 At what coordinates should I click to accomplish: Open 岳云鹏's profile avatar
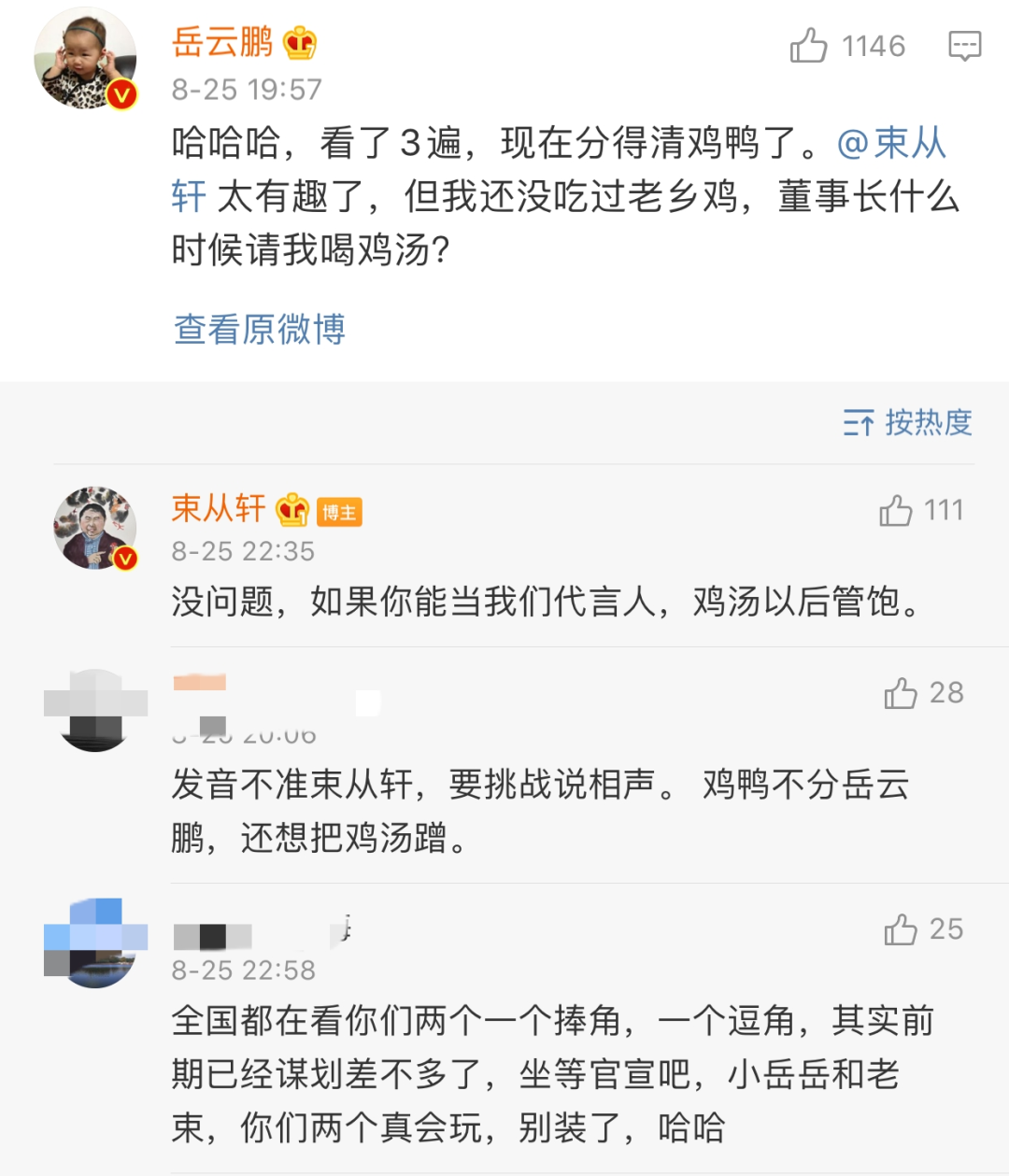[x=86, y=59]
